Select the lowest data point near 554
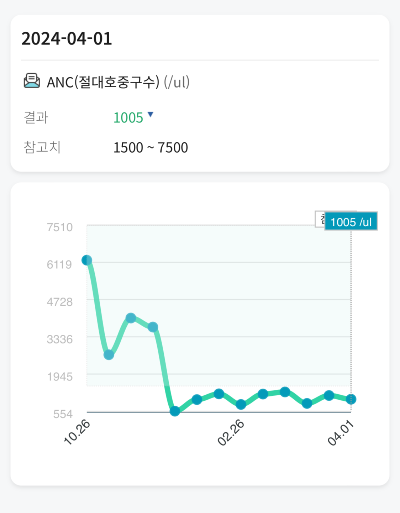Image resolution: width=400 pixels, height=513 pixels. point(175,411)
